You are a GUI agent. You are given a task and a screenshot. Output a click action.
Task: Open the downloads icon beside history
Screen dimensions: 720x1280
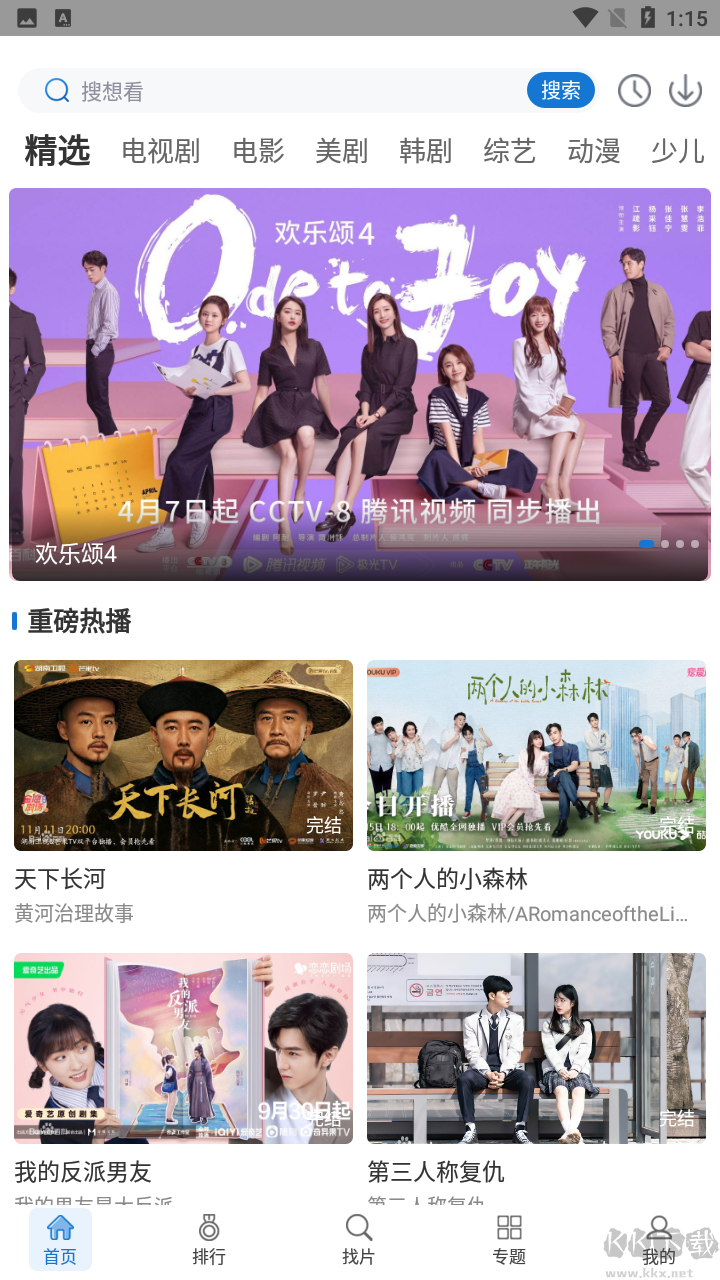(685, 90)
